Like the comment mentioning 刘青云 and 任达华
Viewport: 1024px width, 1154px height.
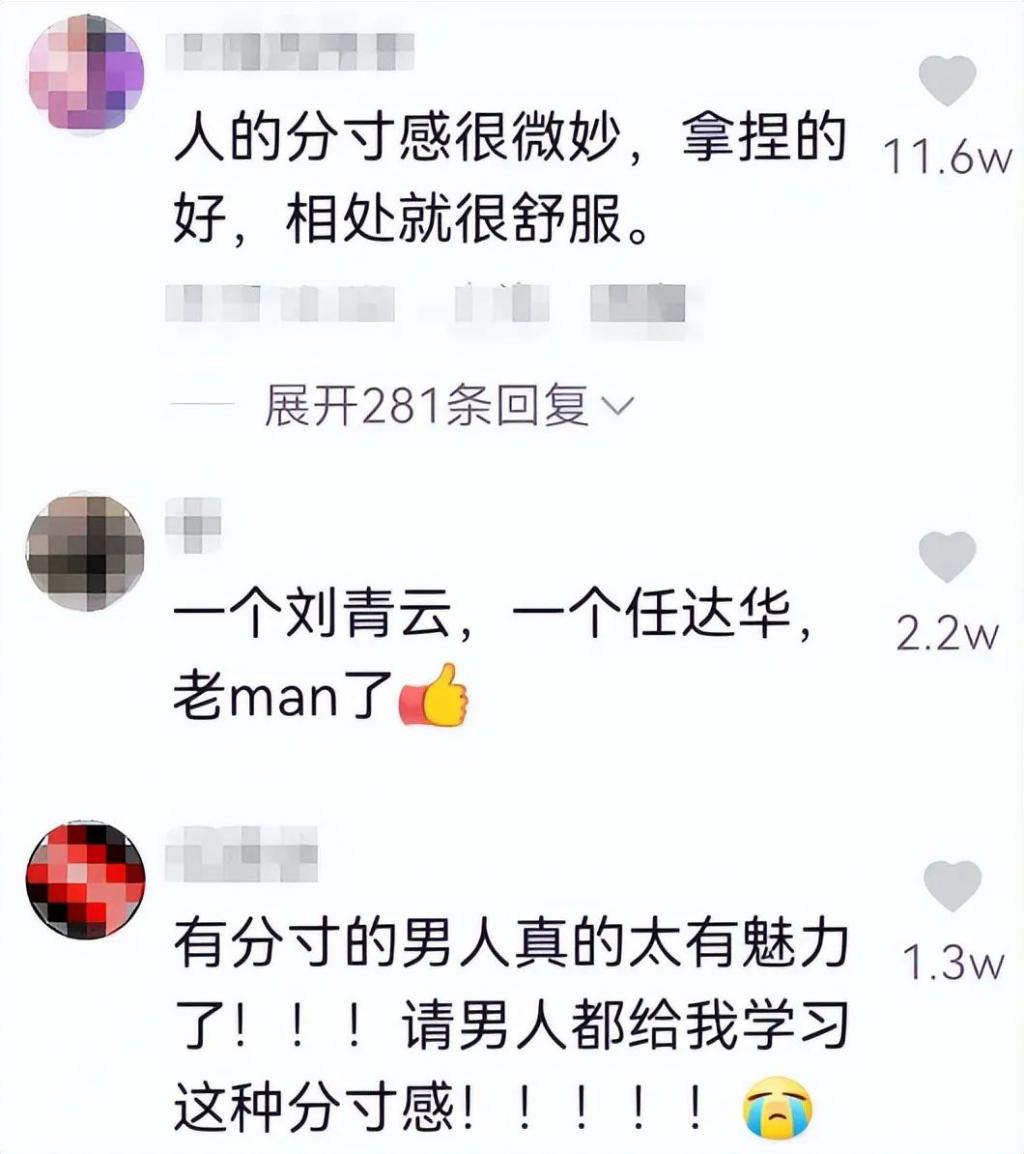click(946, 558)
